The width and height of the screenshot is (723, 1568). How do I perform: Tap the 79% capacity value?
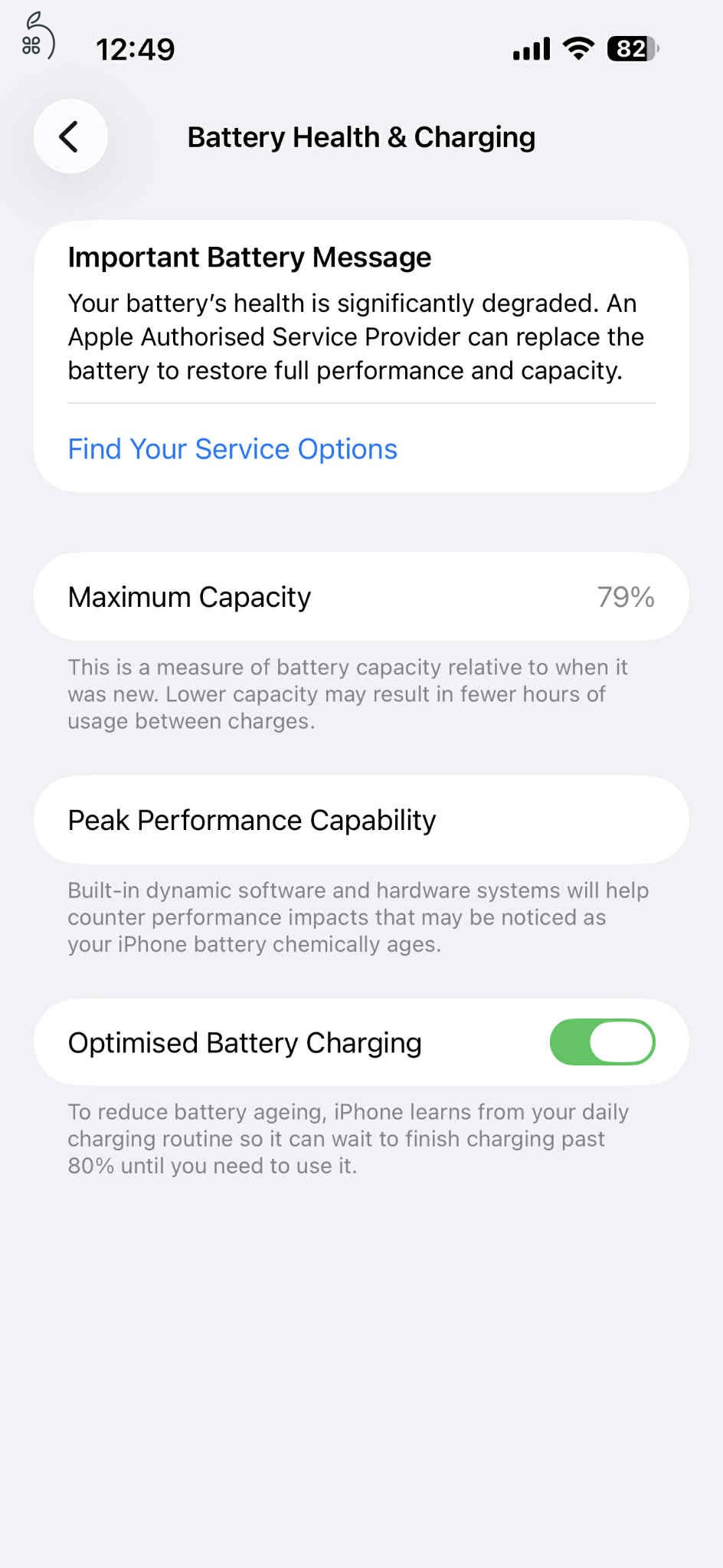tap(626, 596)
